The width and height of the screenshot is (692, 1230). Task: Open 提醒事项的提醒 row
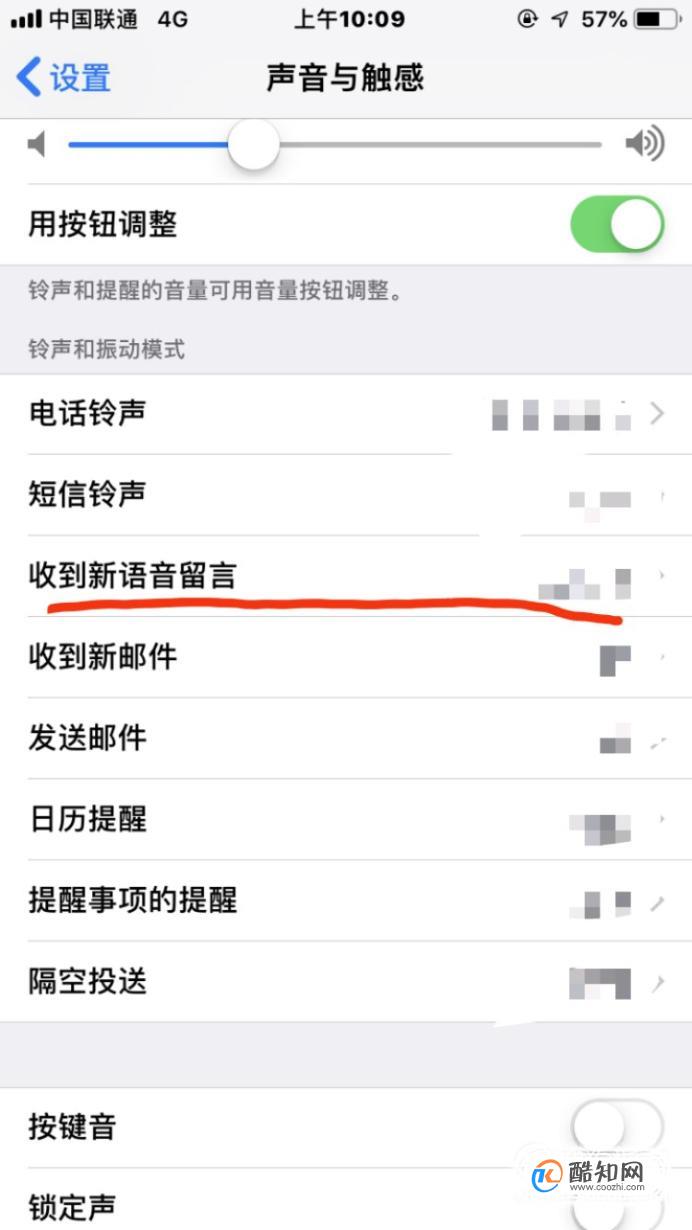click(x=345, y=901)
